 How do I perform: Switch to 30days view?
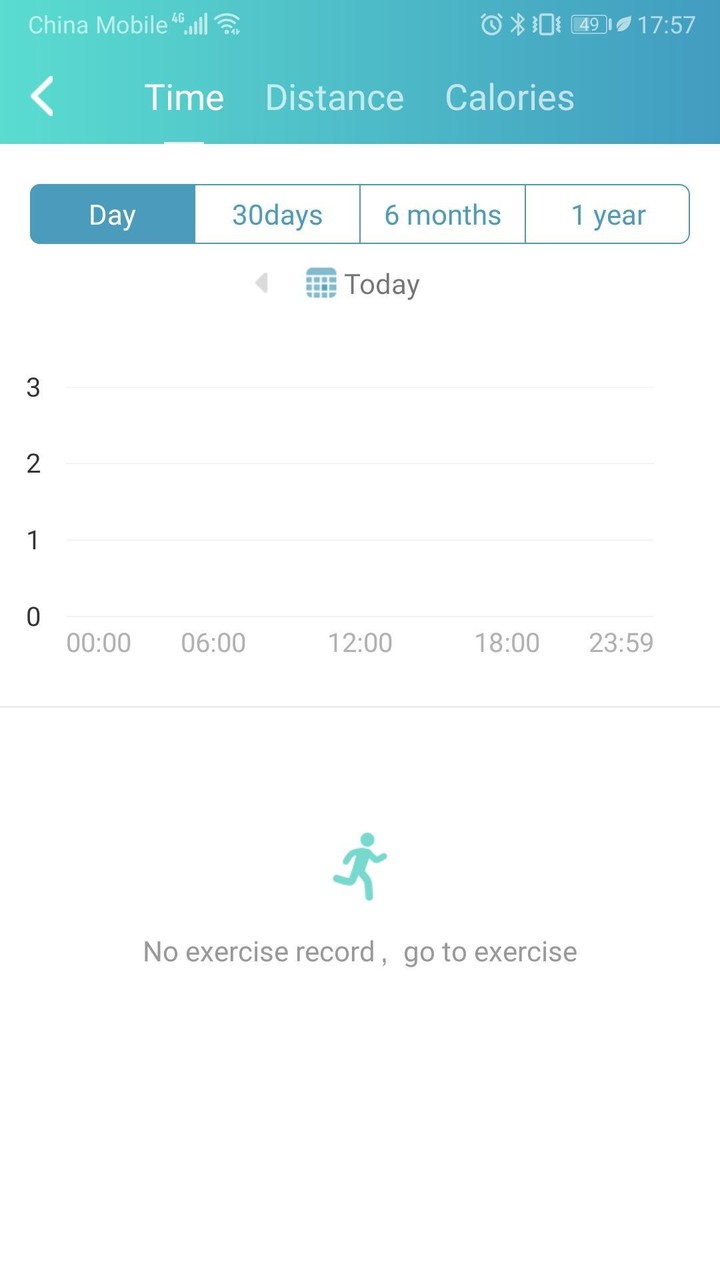tap(277, 214)
